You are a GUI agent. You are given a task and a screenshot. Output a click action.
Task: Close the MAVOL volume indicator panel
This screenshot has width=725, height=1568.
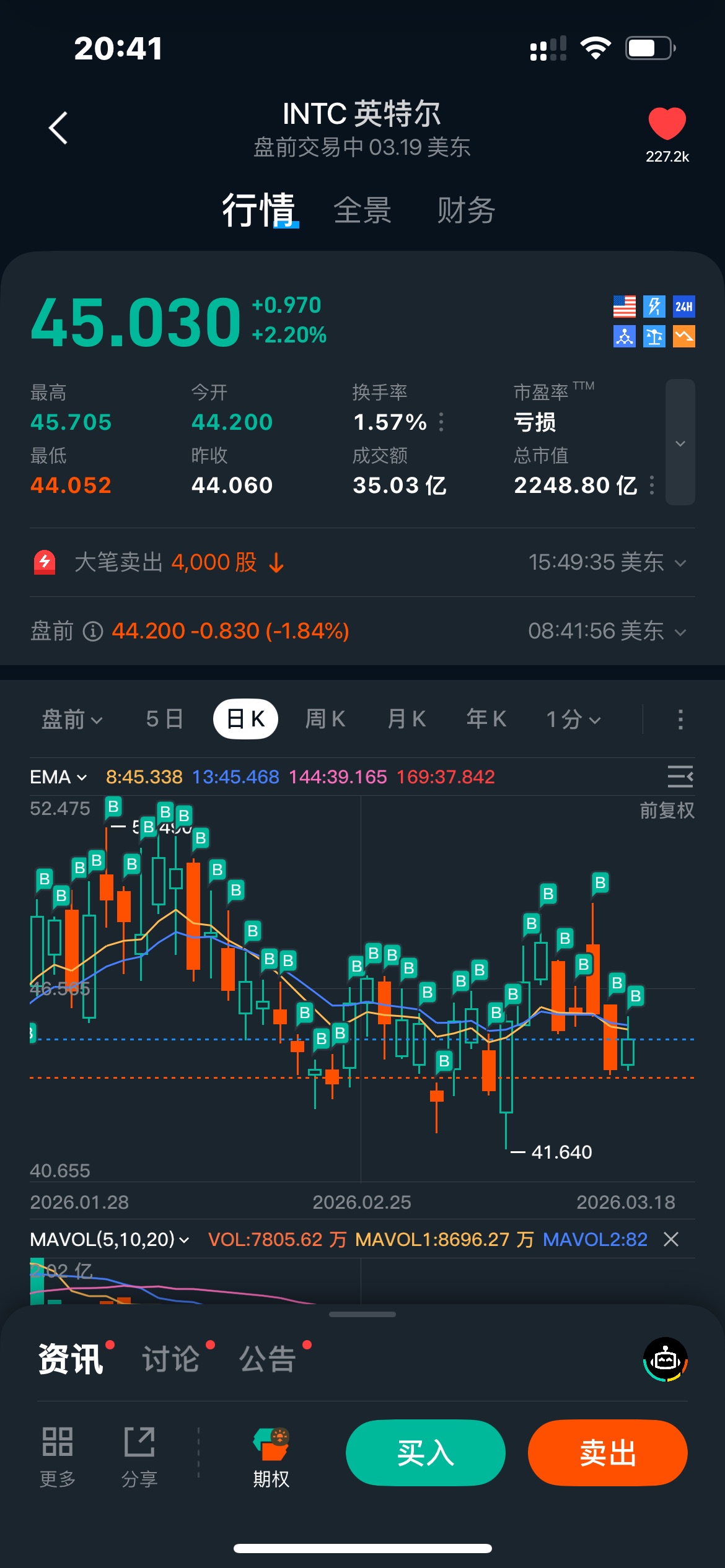pyautogui.click(x=671, y=1239)
